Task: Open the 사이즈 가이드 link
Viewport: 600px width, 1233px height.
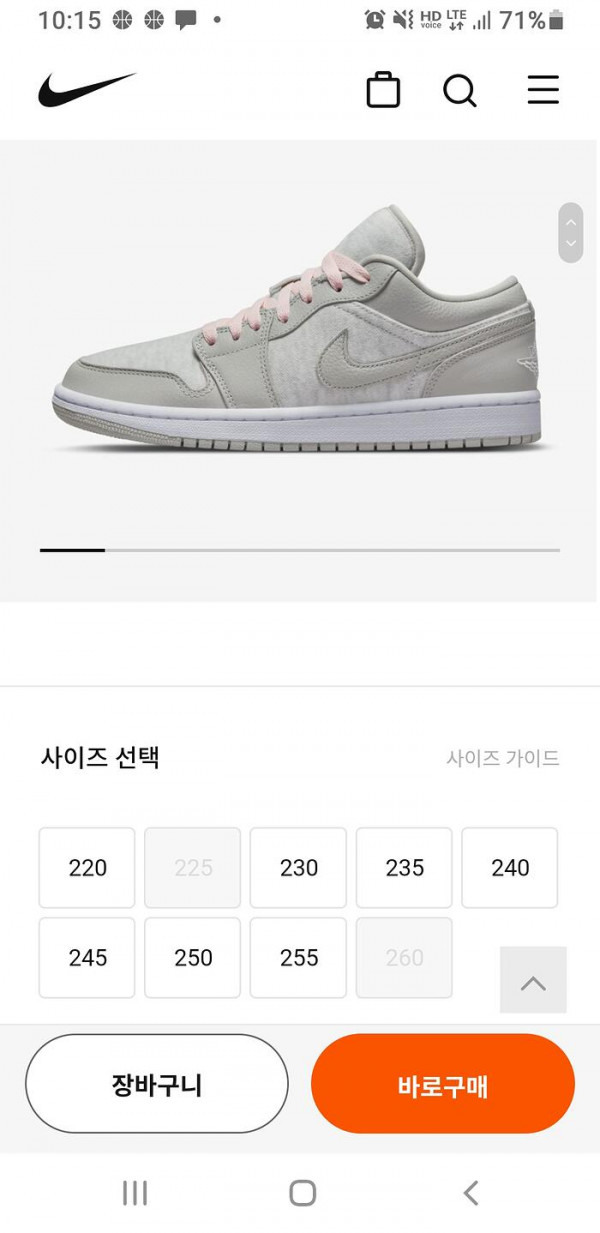Action: pos(502,758)
